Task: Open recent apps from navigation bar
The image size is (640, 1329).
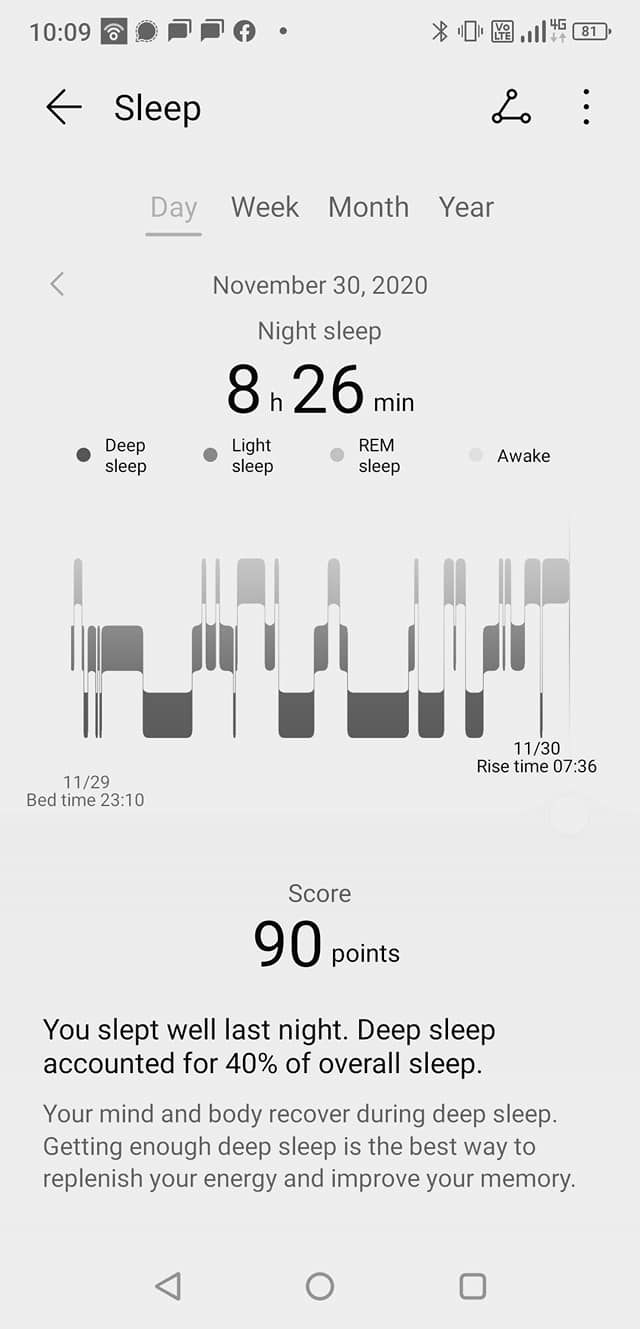Action: [472, 1286]
